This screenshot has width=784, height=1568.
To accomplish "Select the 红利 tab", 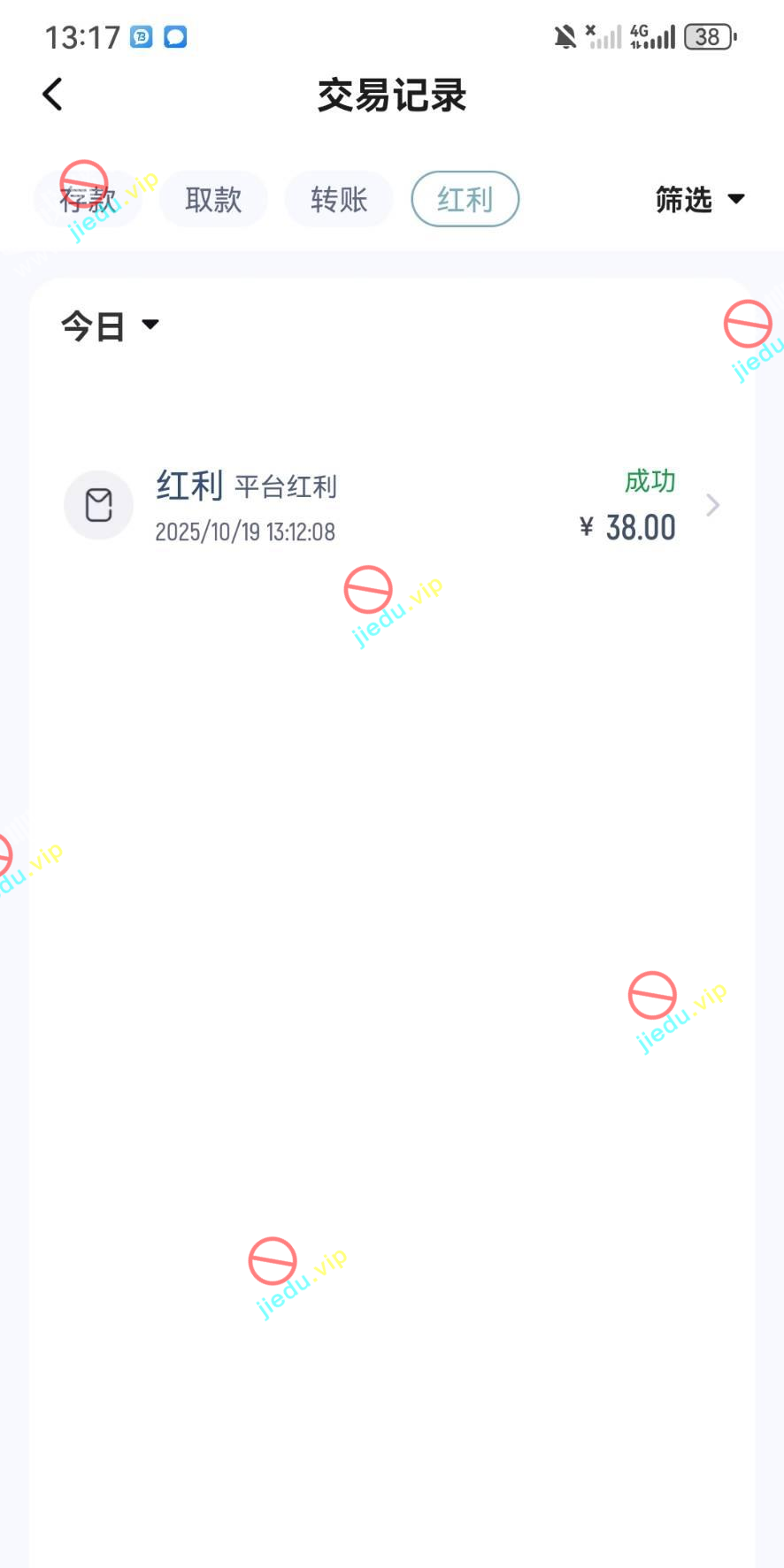I will [x=465, y=199].
